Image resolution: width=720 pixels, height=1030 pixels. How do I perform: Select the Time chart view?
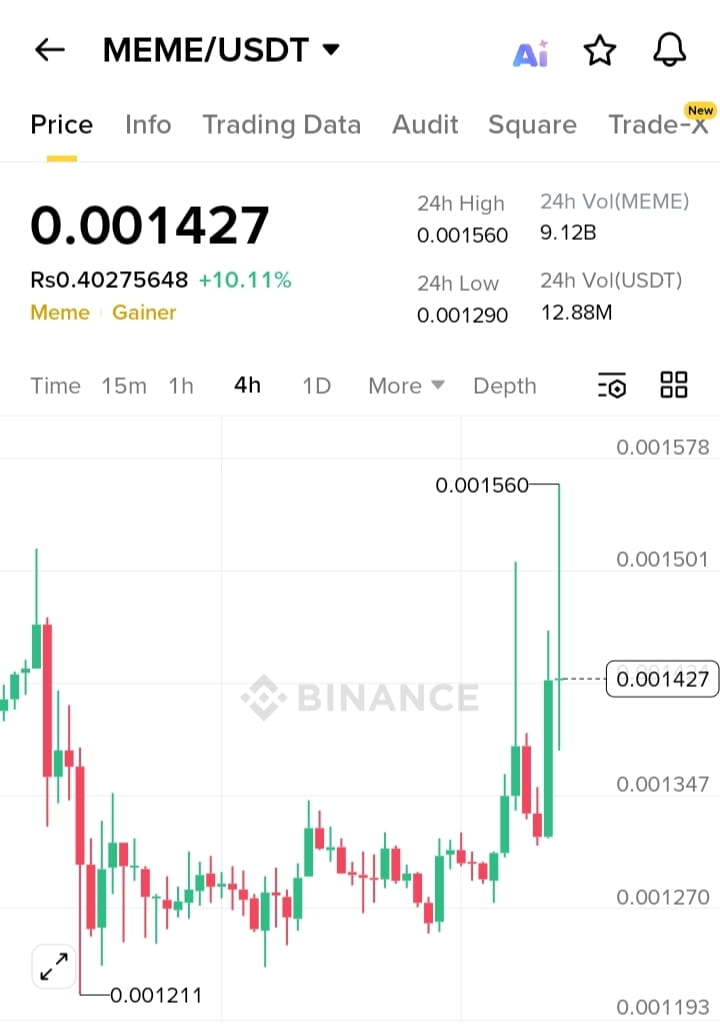[x=55, y=386]
